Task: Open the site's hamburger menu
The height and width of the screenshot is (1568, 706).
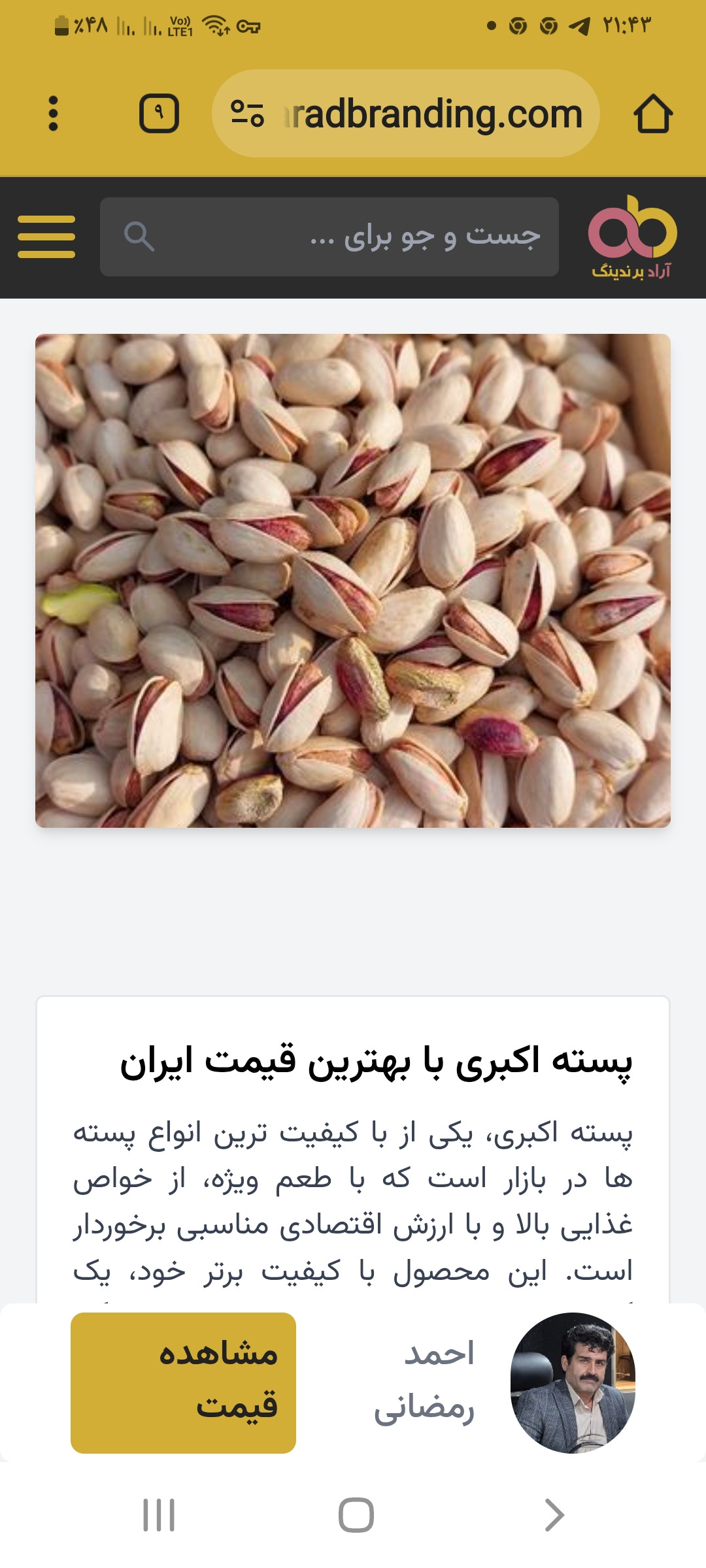Action: 46,237
